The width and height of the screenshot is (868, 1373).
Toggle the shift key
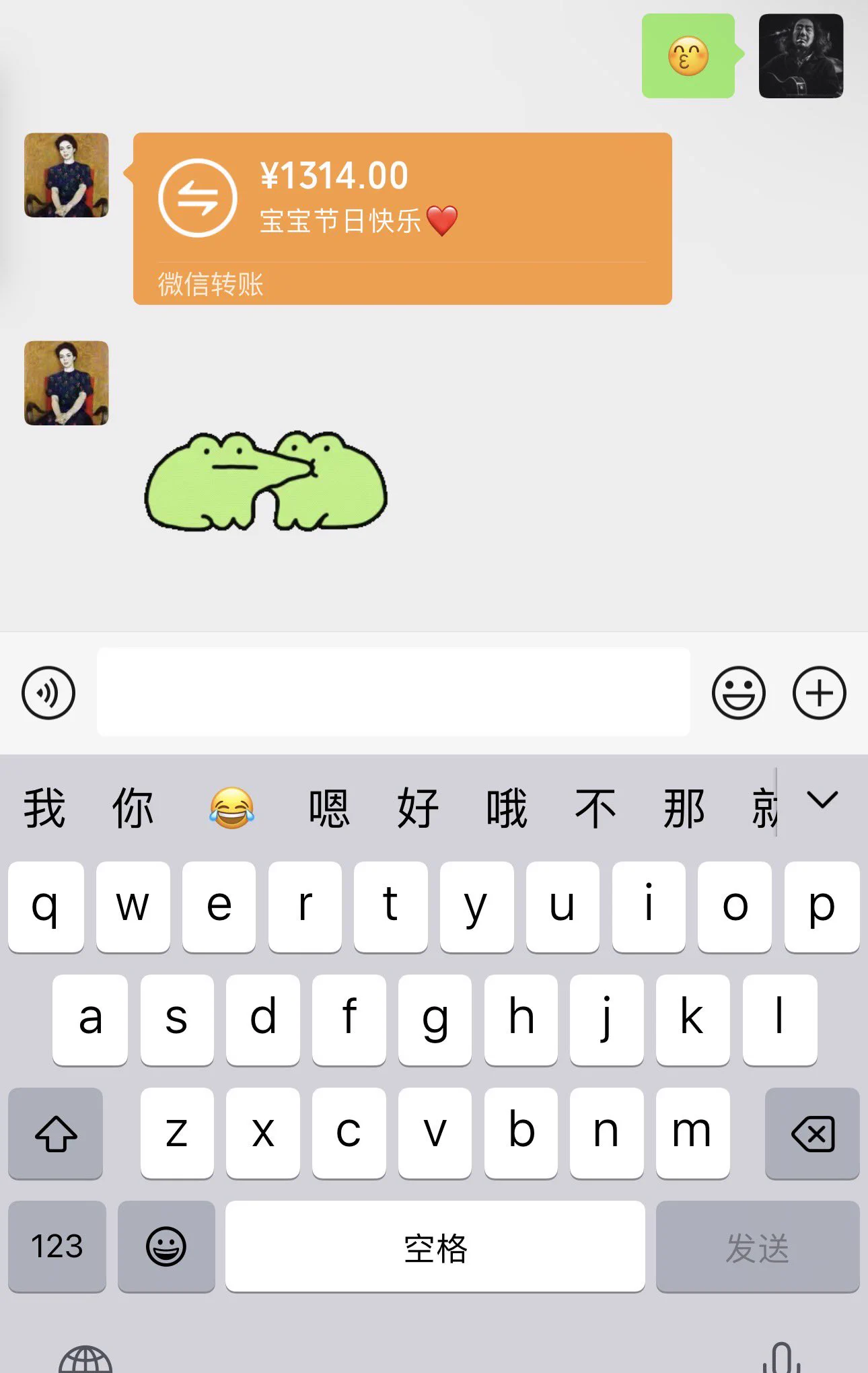coord(56,1133)
